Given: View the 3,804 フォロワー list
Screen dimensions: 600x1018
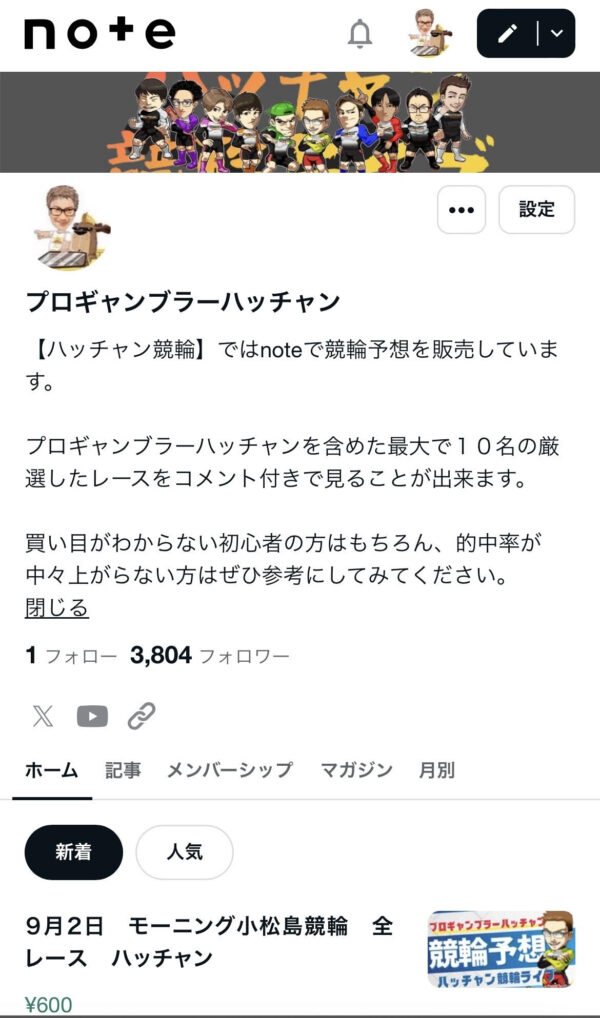Looking at the screenshot, I should 210,656.
